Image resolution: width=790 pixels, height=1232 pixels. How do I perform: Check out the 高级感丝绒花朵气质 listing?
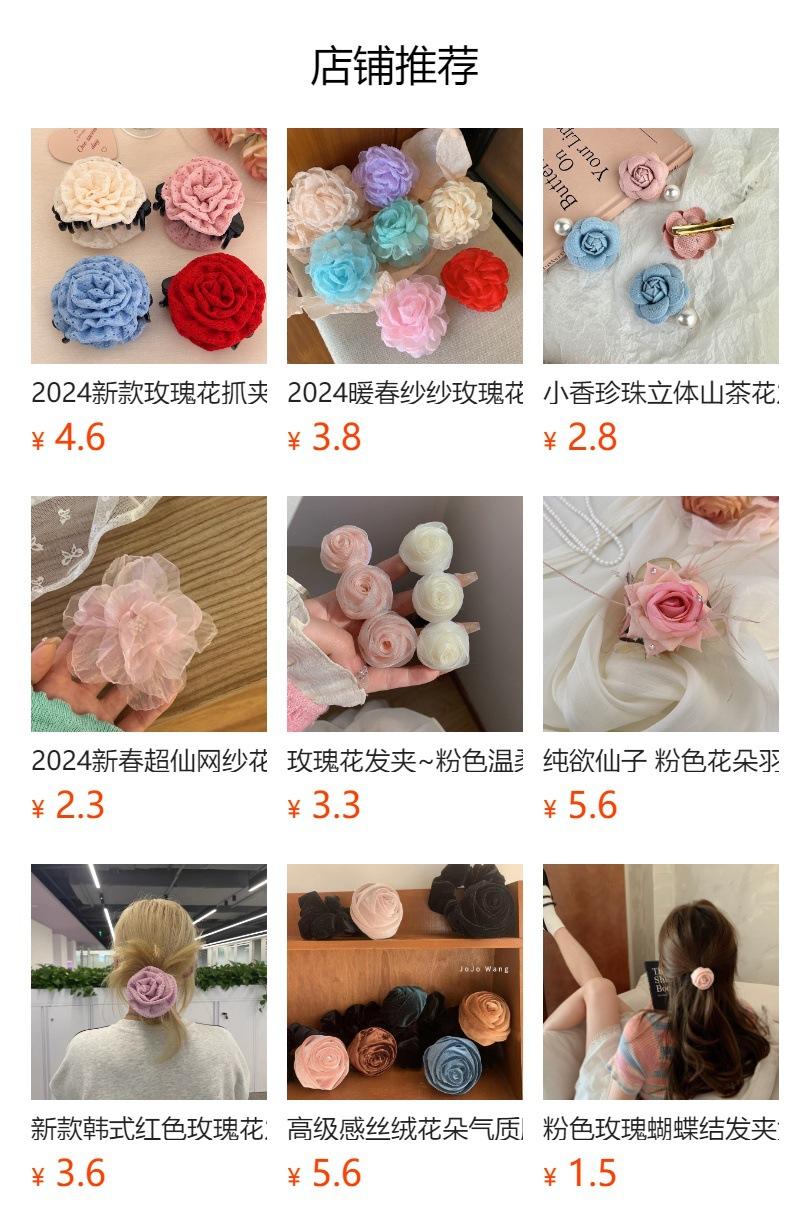click(x=405, y=982)
